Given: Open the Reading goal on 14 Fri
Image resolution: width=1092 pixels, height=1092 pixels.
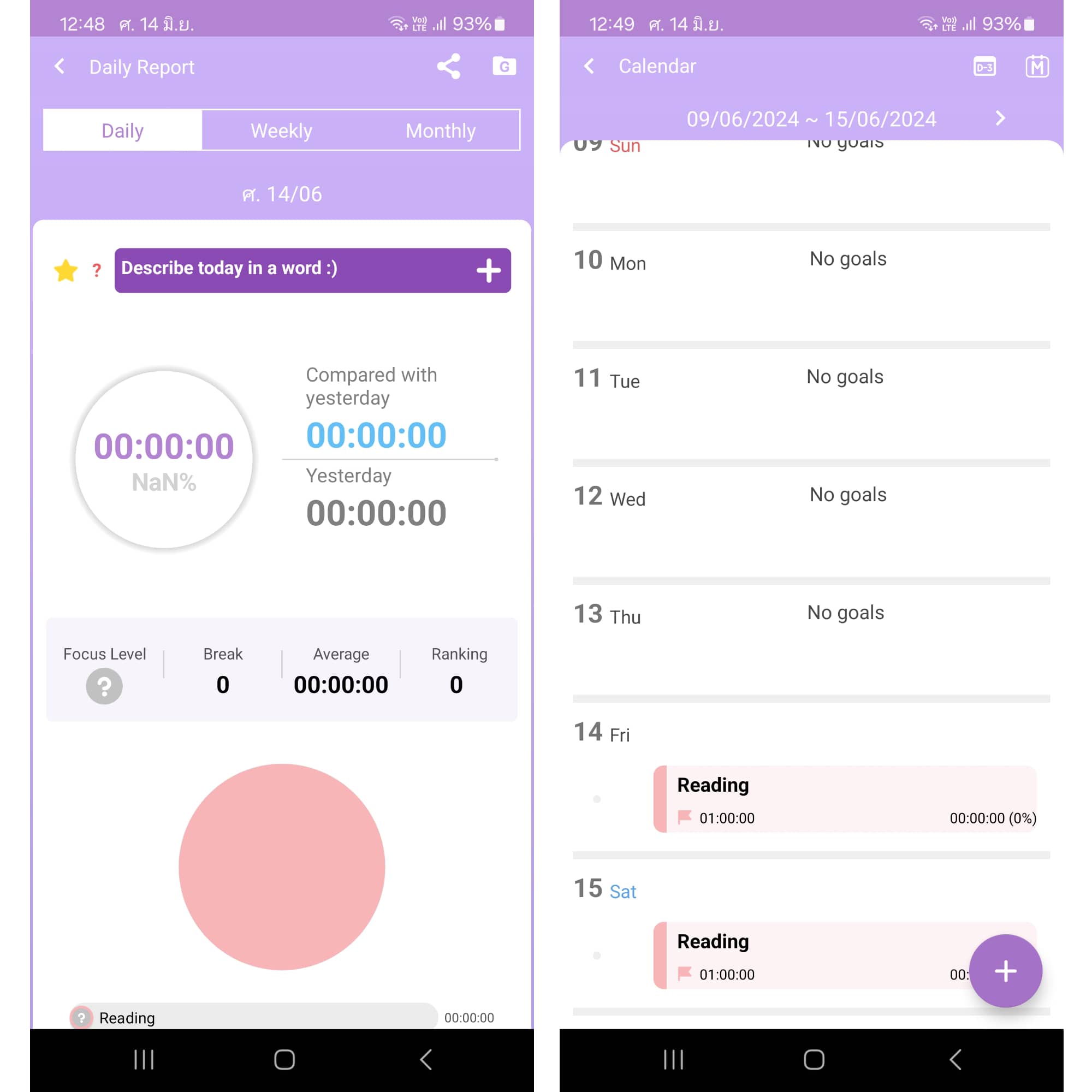Looking at the screenshot, I should [845, 799].
